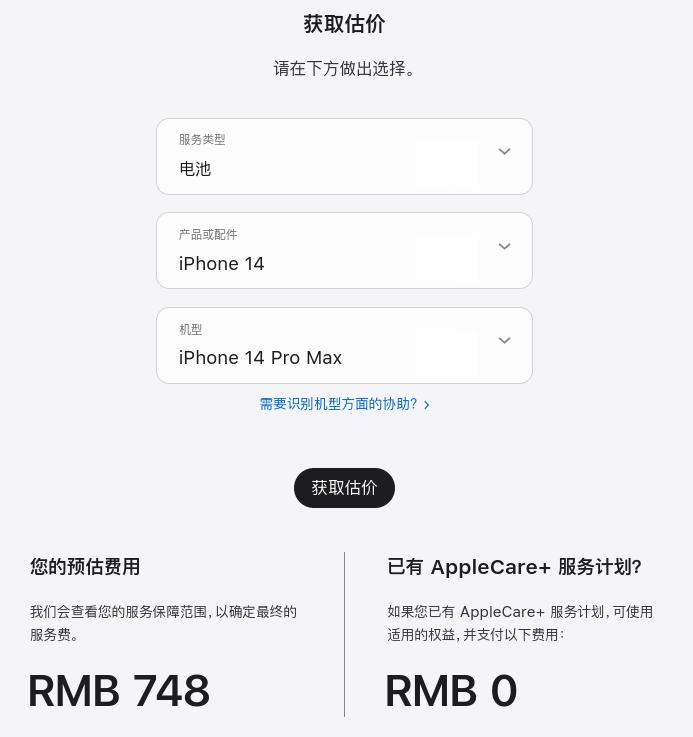Open the 服务类型 dropdown showing 电池
Viewport: 693px width, 737px height.
pos(344,157)
